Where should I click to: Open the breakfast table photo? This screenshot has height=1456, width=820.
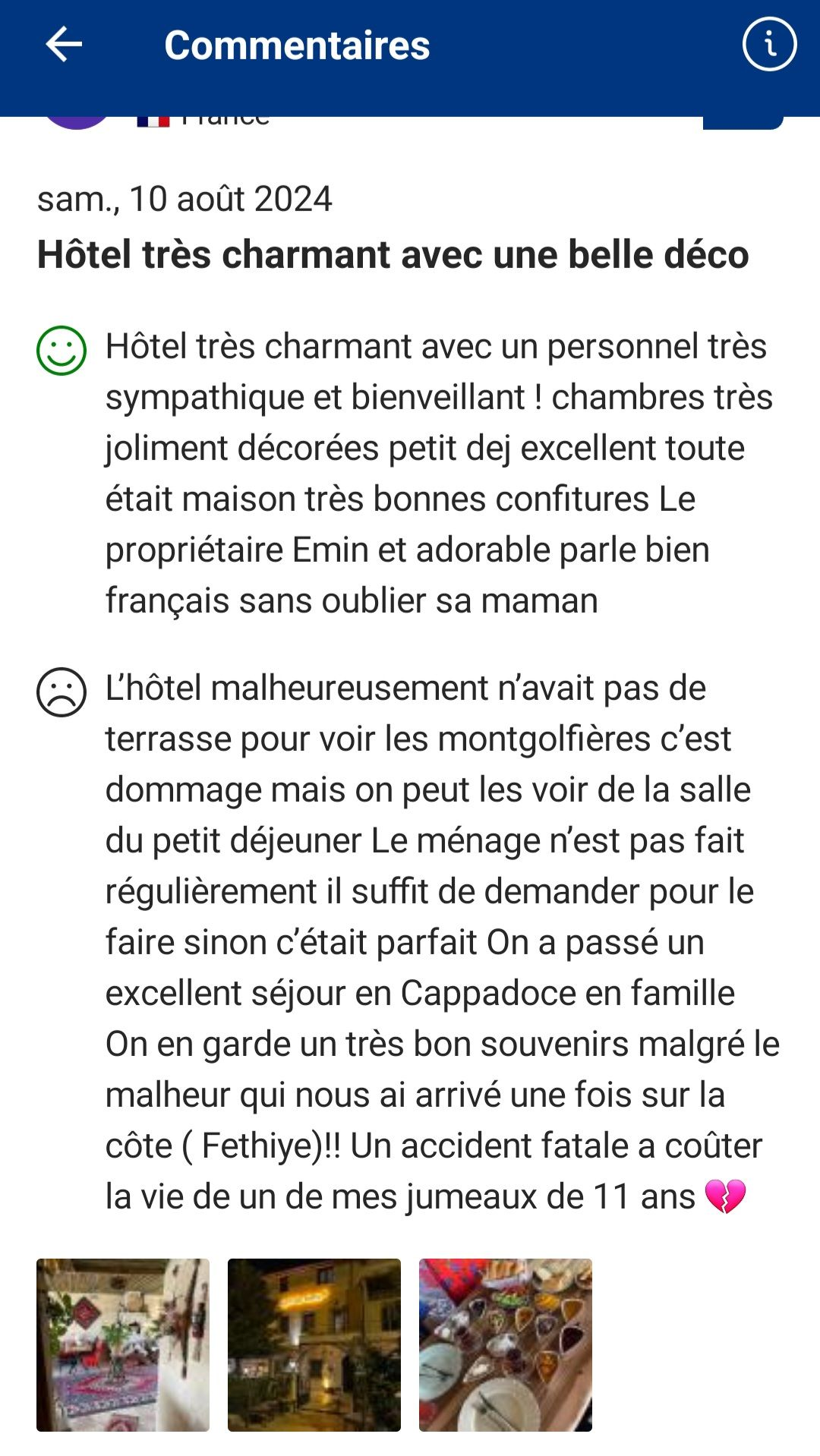pos(506,1345)
